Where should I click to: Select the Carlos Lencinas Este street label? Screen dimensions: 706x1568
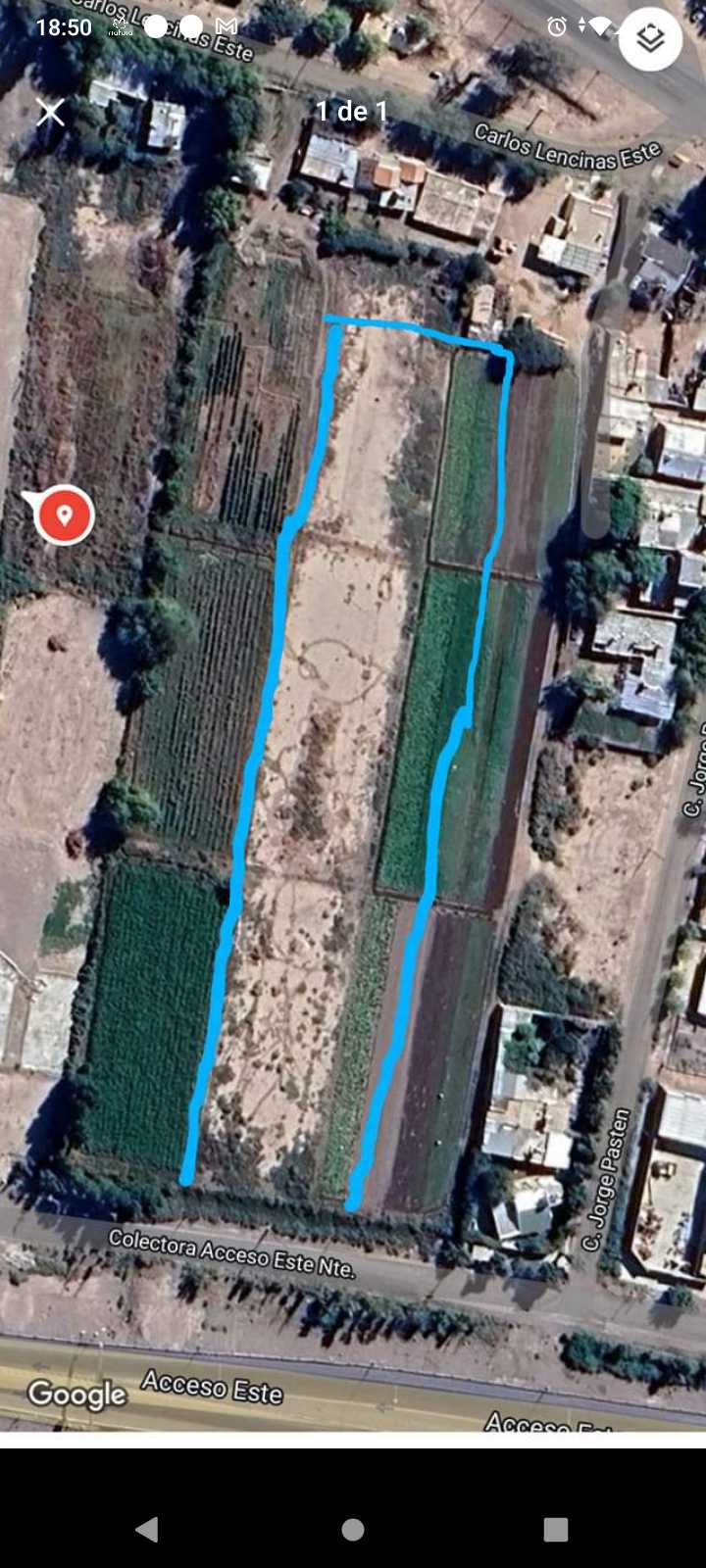[x=569, y=145]
